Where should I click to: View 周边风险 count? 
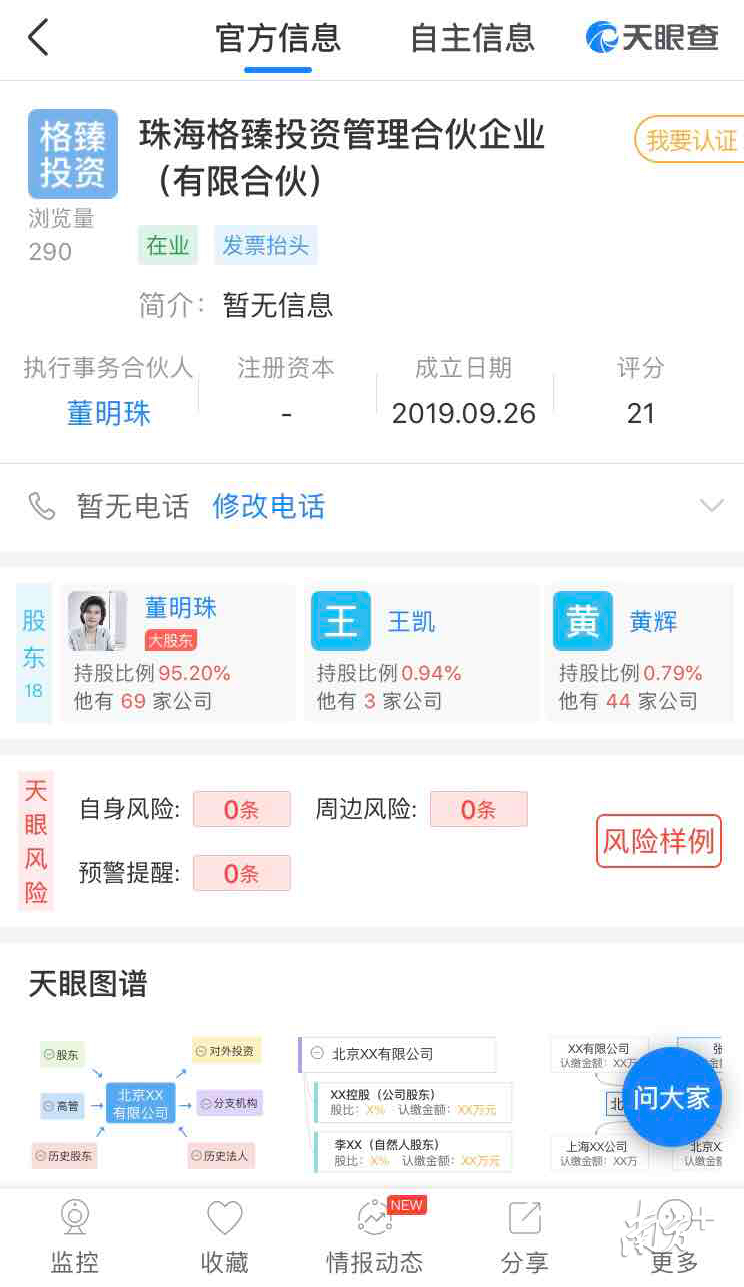click(x=478, y=810)
